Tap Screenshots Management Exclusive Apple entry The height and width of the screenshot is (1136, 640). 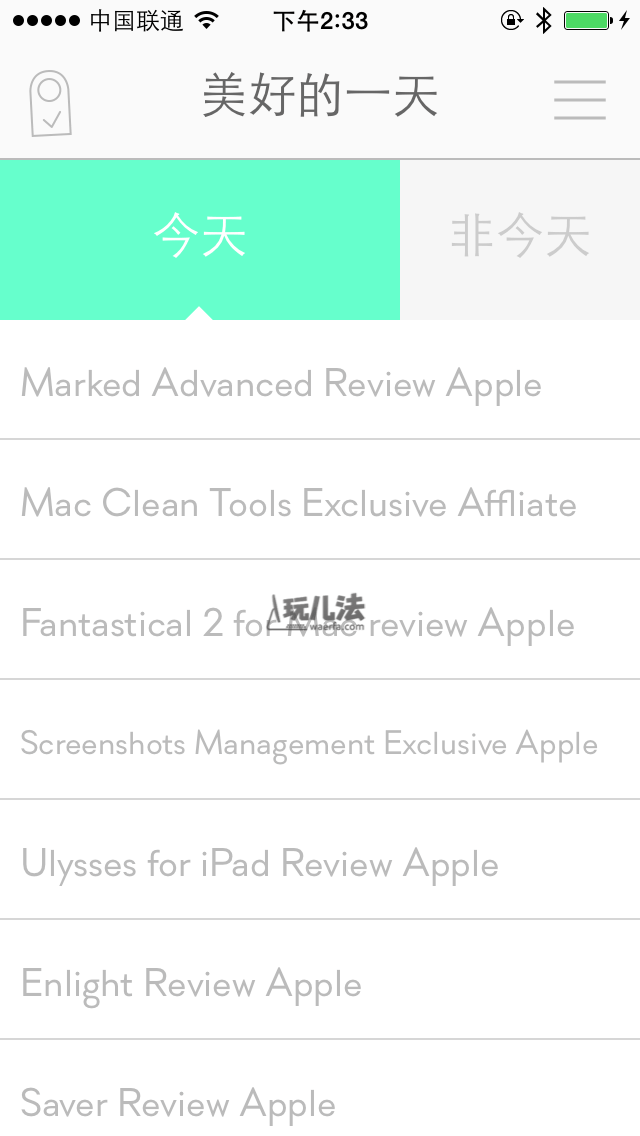pyautogui.click(x=309, y=744)
